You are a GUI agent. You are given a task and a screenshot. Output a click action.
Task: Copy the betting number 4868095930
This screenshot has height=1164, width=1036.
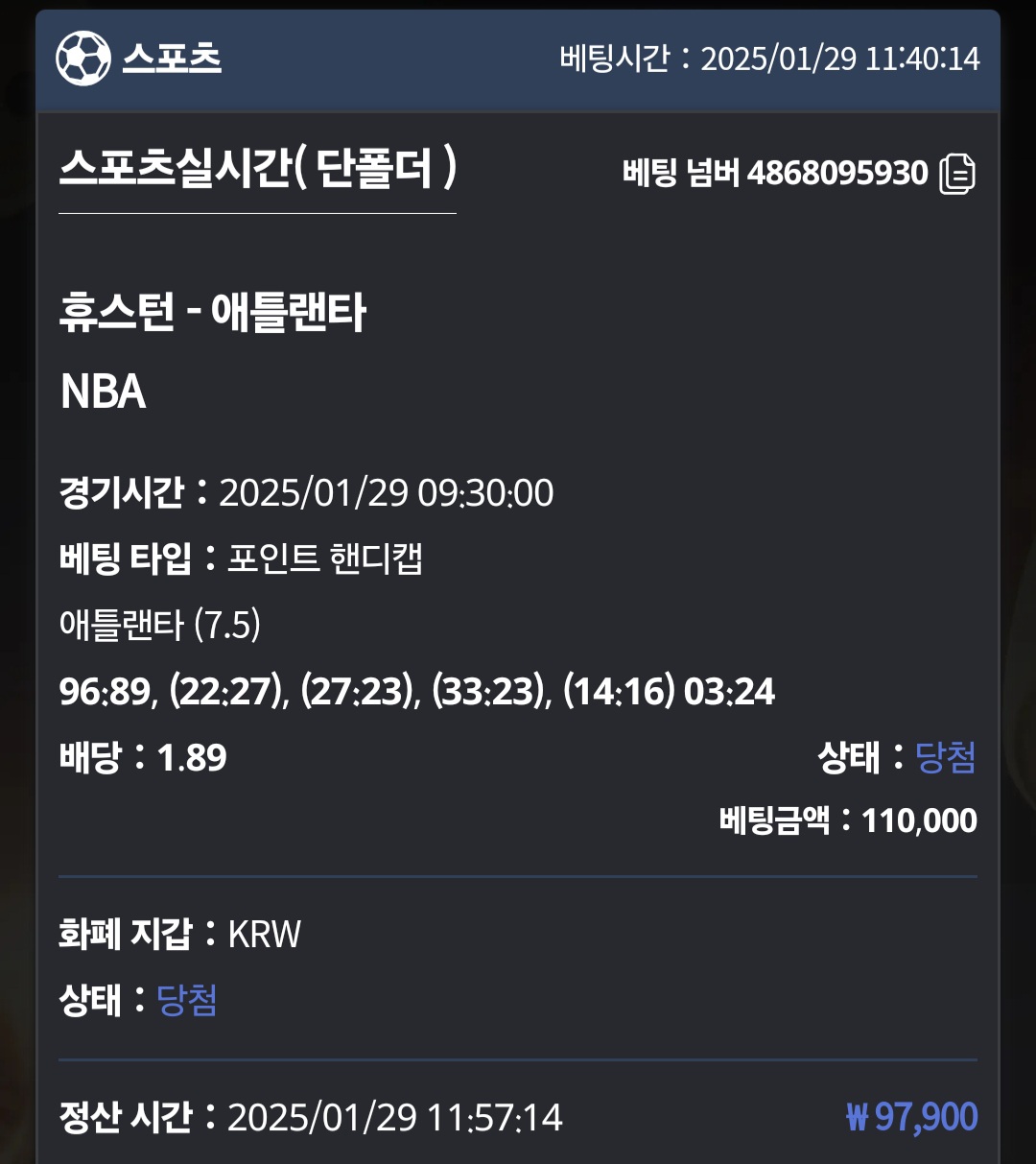click(956, 174)
